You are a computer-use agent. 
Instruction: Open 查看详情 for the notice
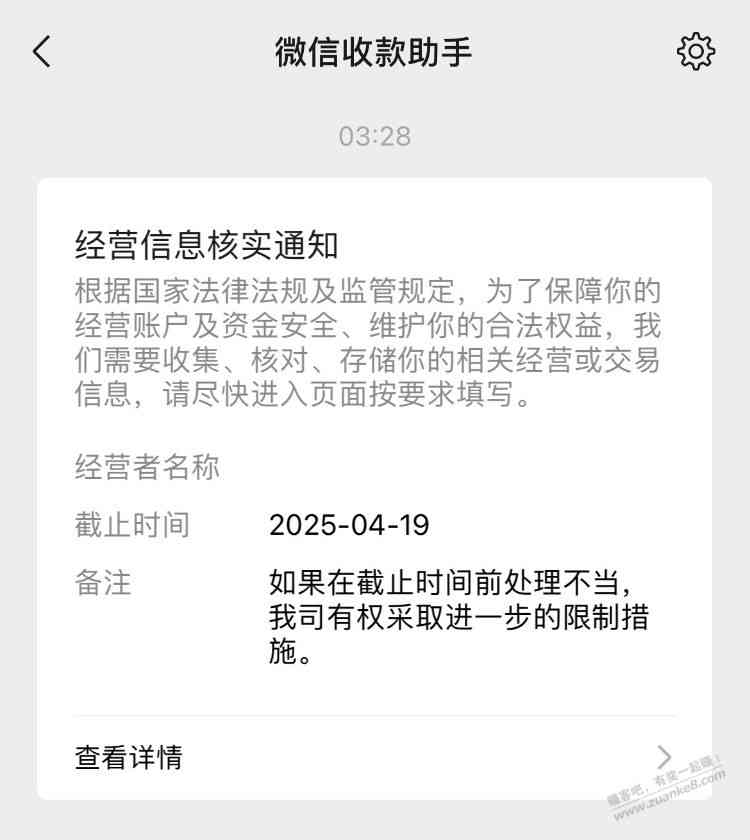pyautogui.click(x=374, y=757)
